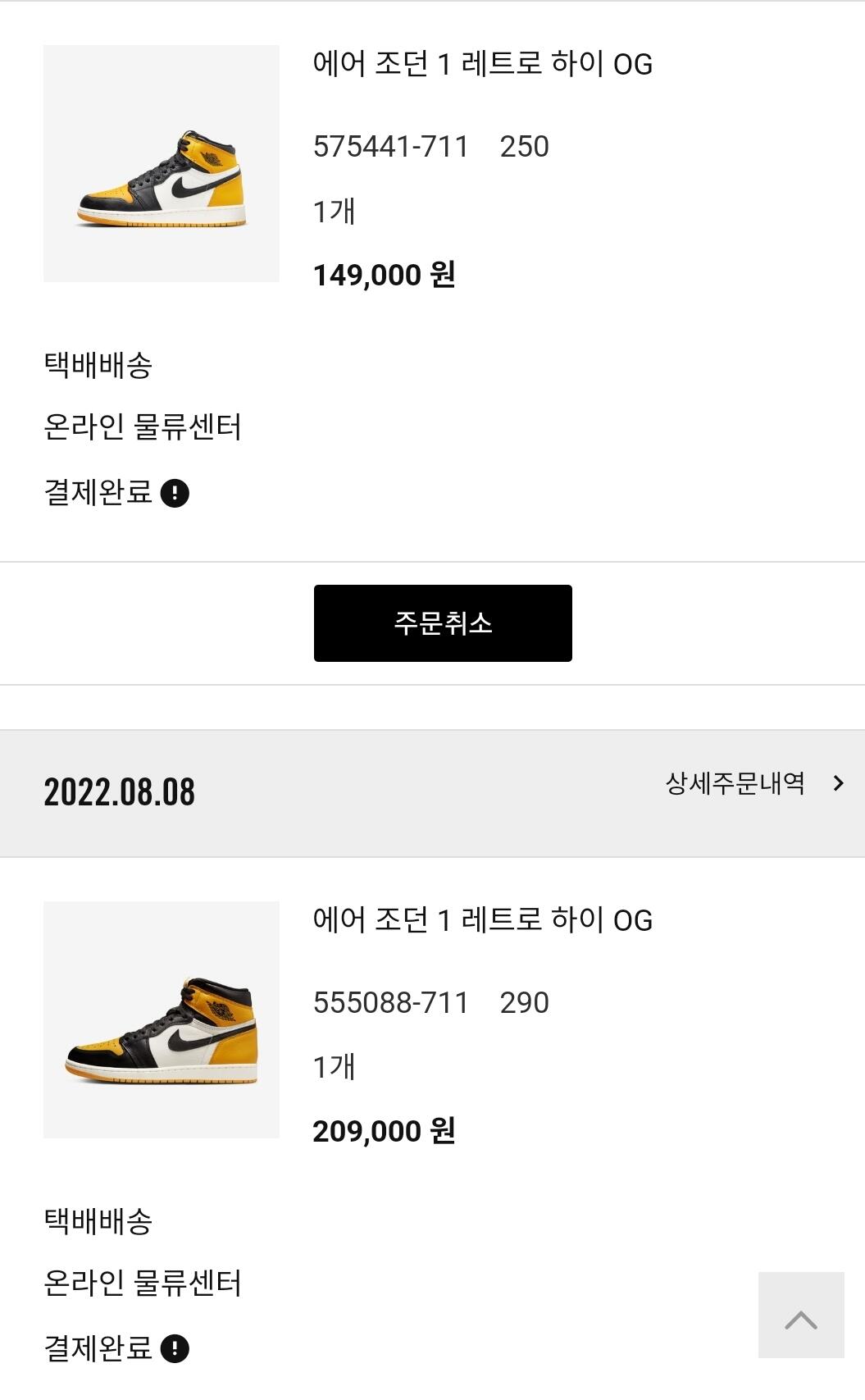This screenshot has width=865, height=1400.
Task: Tap the info icon beside 결제완료 for the 209,000 원 order
Action: [x=175, y=1349]
